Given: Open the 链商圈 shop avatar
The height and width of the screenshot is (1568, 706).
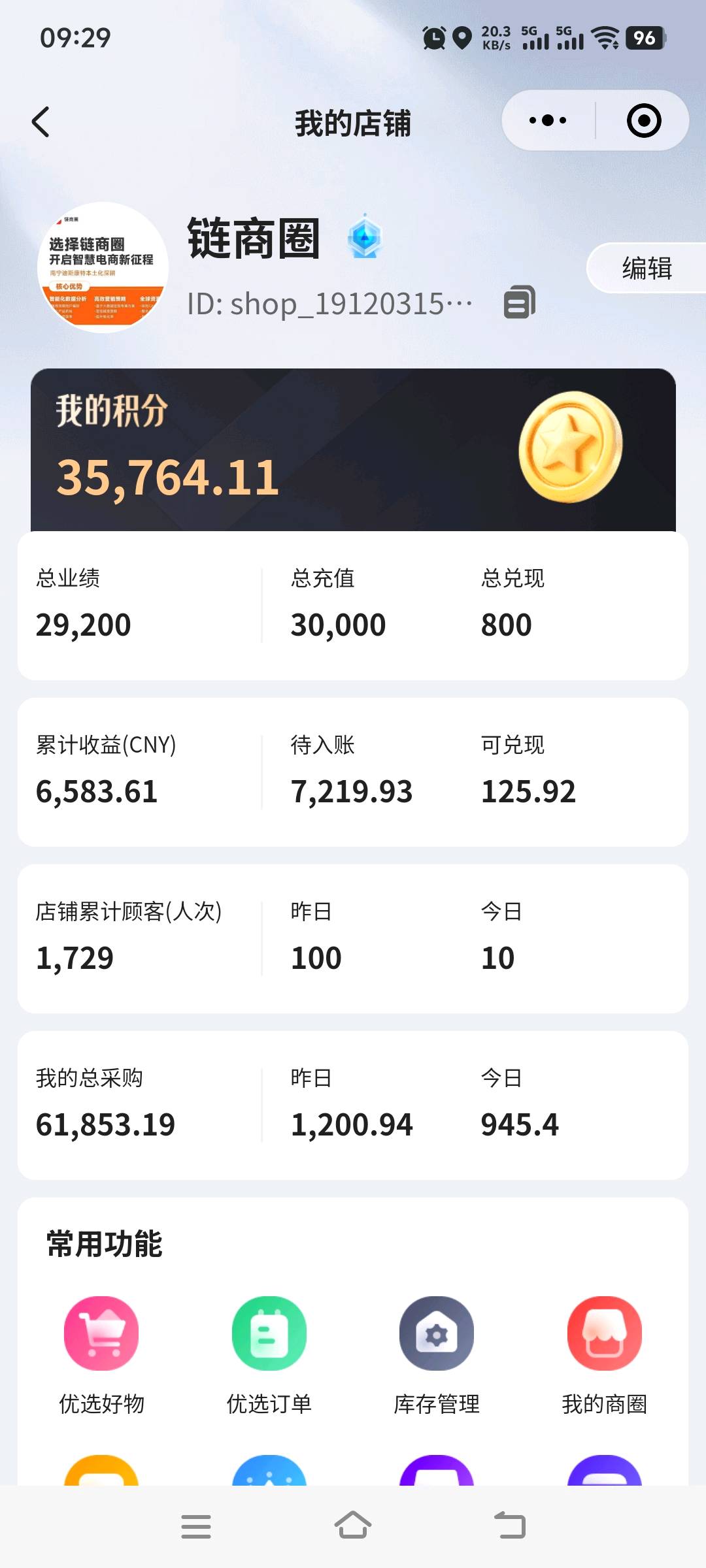Looking at the screenshot, I should (103, 268).
